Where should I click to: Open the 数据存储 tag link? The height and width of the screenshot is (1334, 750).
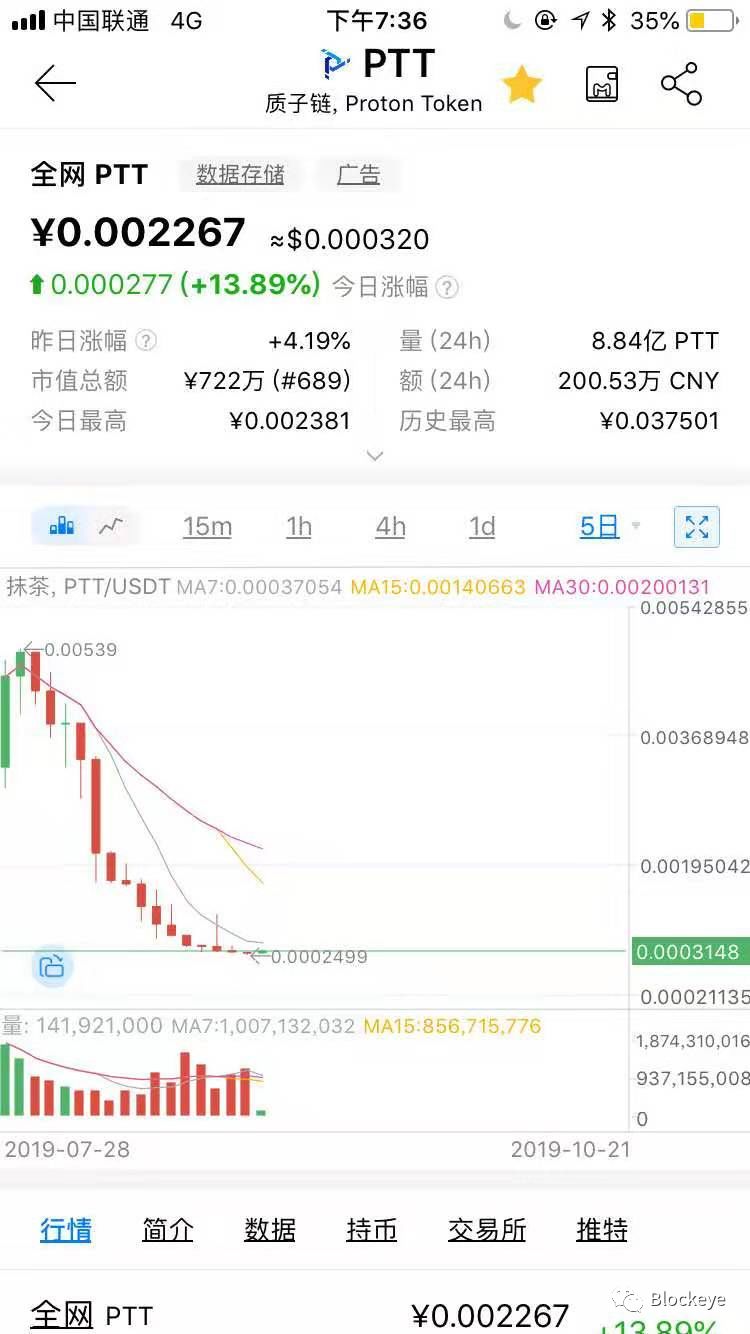240,175
